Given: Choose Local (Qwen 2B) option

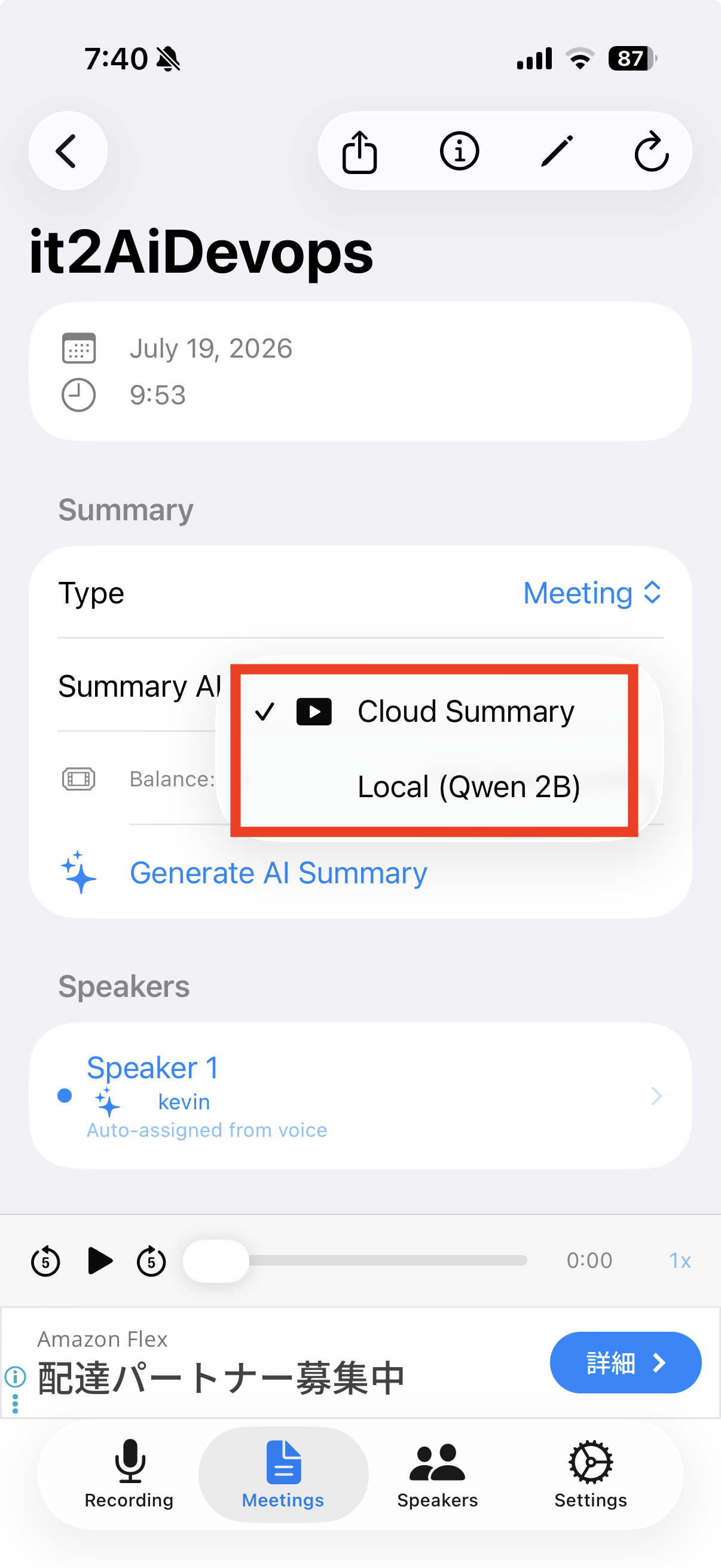Looking at the screenshot, I should 435,787.
